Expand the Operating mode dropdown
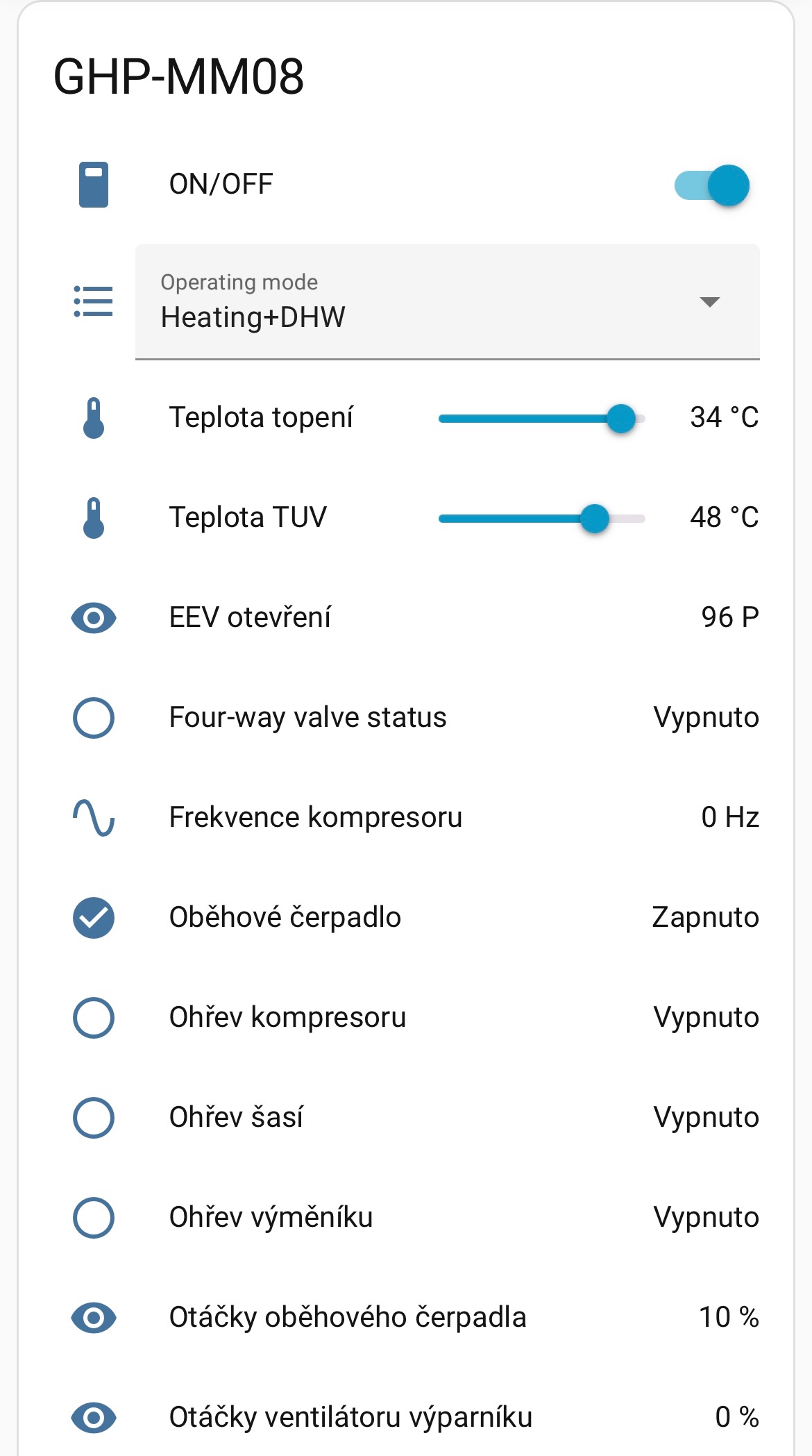 click(x=447, y=302)
